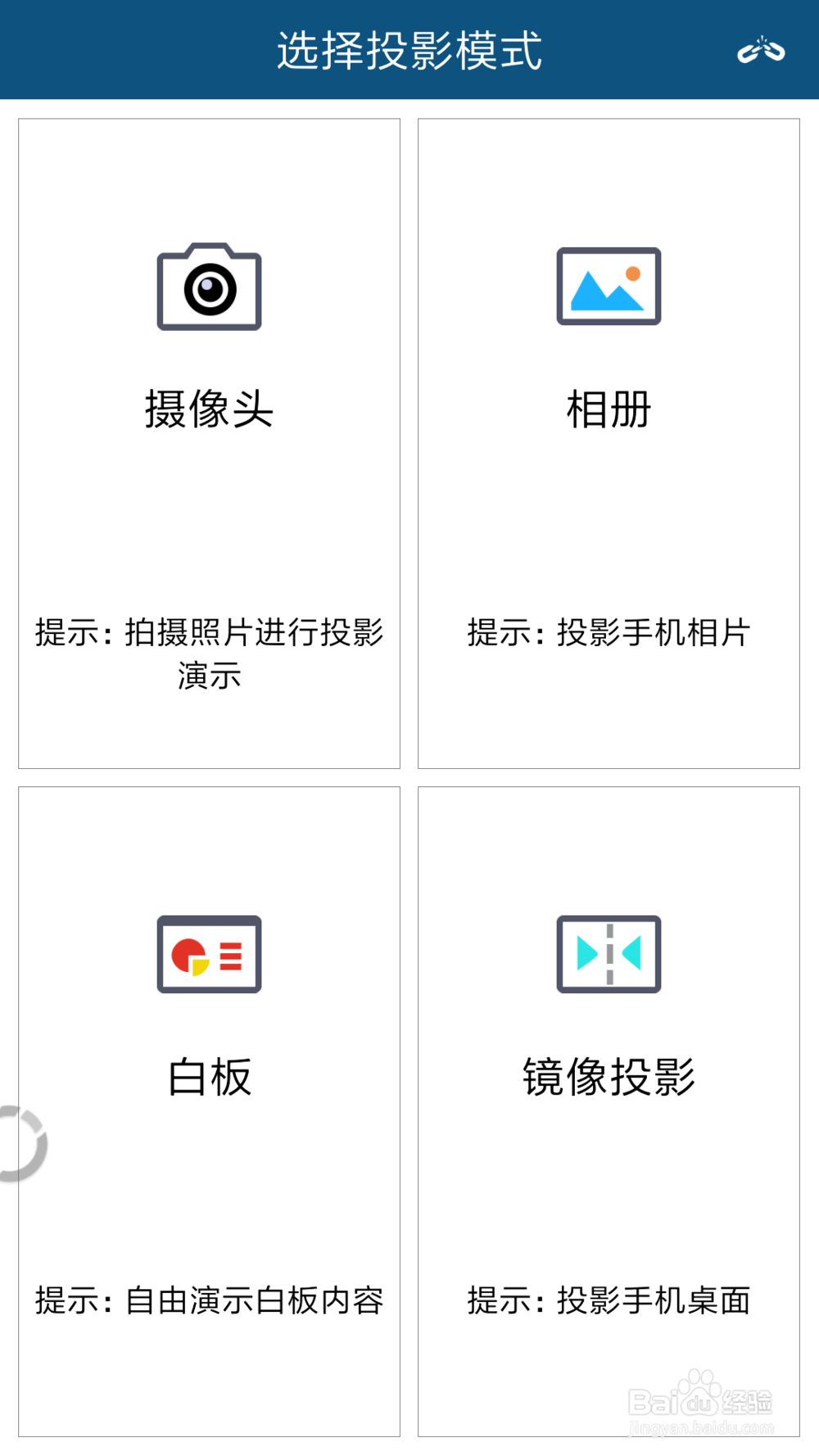This screenshot has width=819, height=1456.
Task: Click the whiteboard presentation icon
Action: pyautogui.click(x=209, y=953)
